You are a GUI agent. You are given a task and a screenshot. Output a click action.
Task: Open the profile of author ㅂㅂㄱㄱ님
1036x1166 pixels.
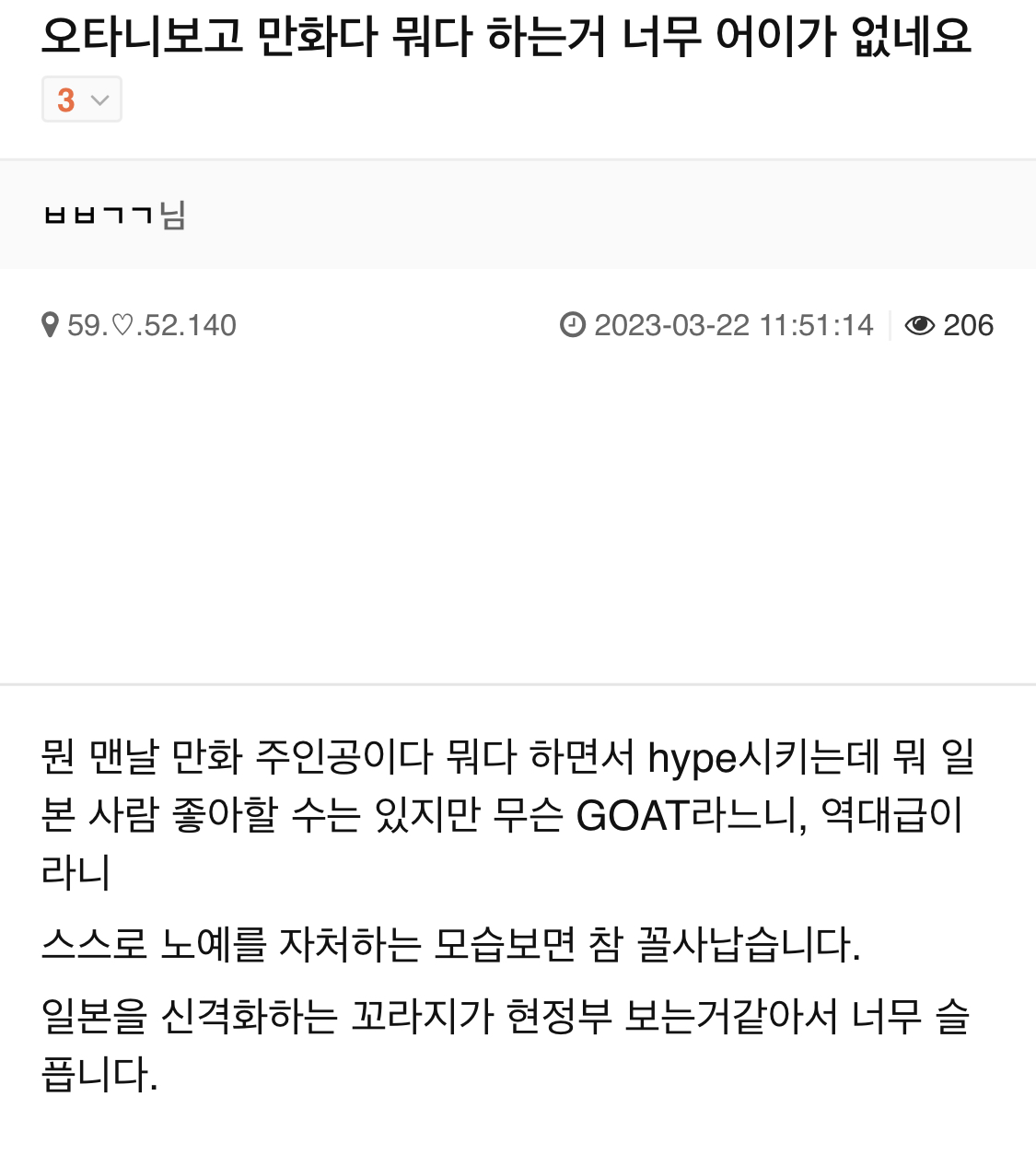tap(115, 216)
